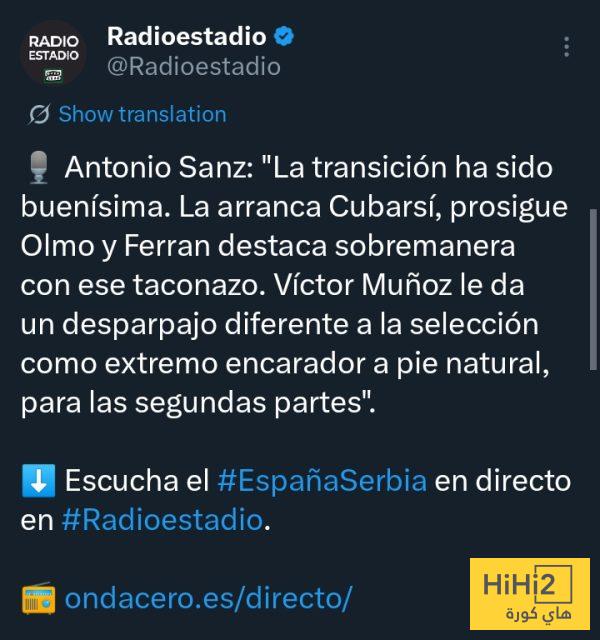This screenshot has height=640, width=600.
Task: Open the Radioestadio account name
Action: click(186, 37)
